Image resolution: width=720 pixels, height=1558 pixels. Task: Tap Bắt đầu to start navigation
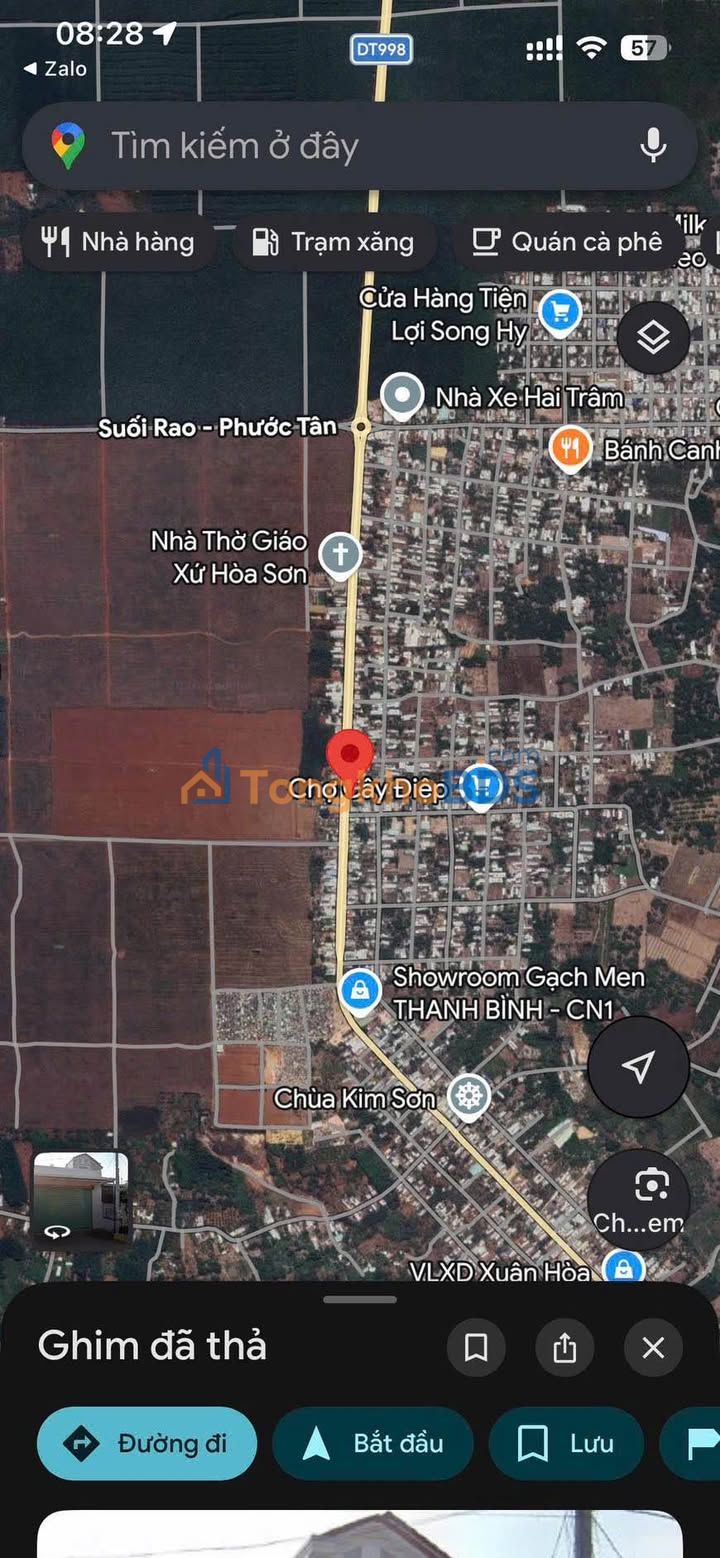(x=373, y=1443)
